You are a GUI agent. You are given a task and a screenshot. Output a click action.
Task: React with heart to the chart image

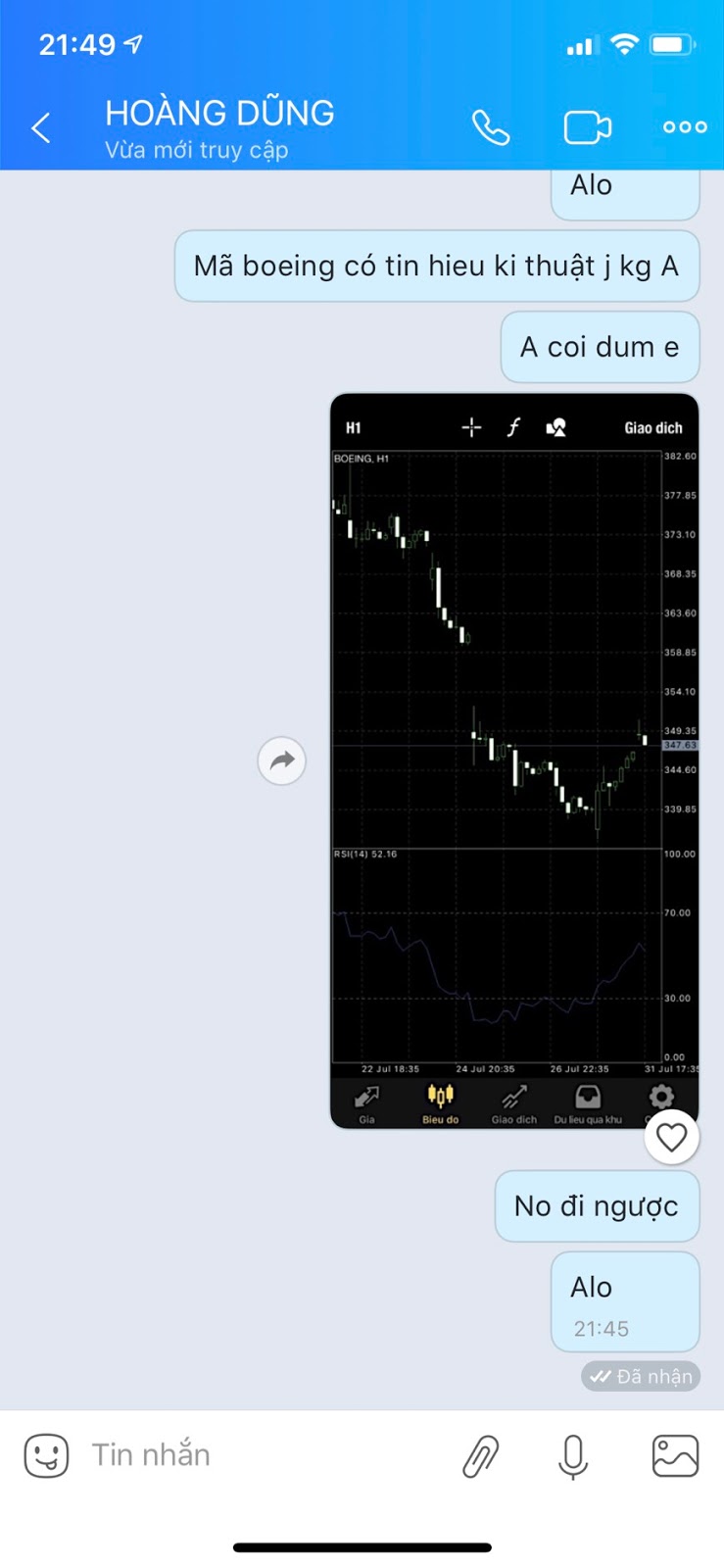click(671, 1137)
